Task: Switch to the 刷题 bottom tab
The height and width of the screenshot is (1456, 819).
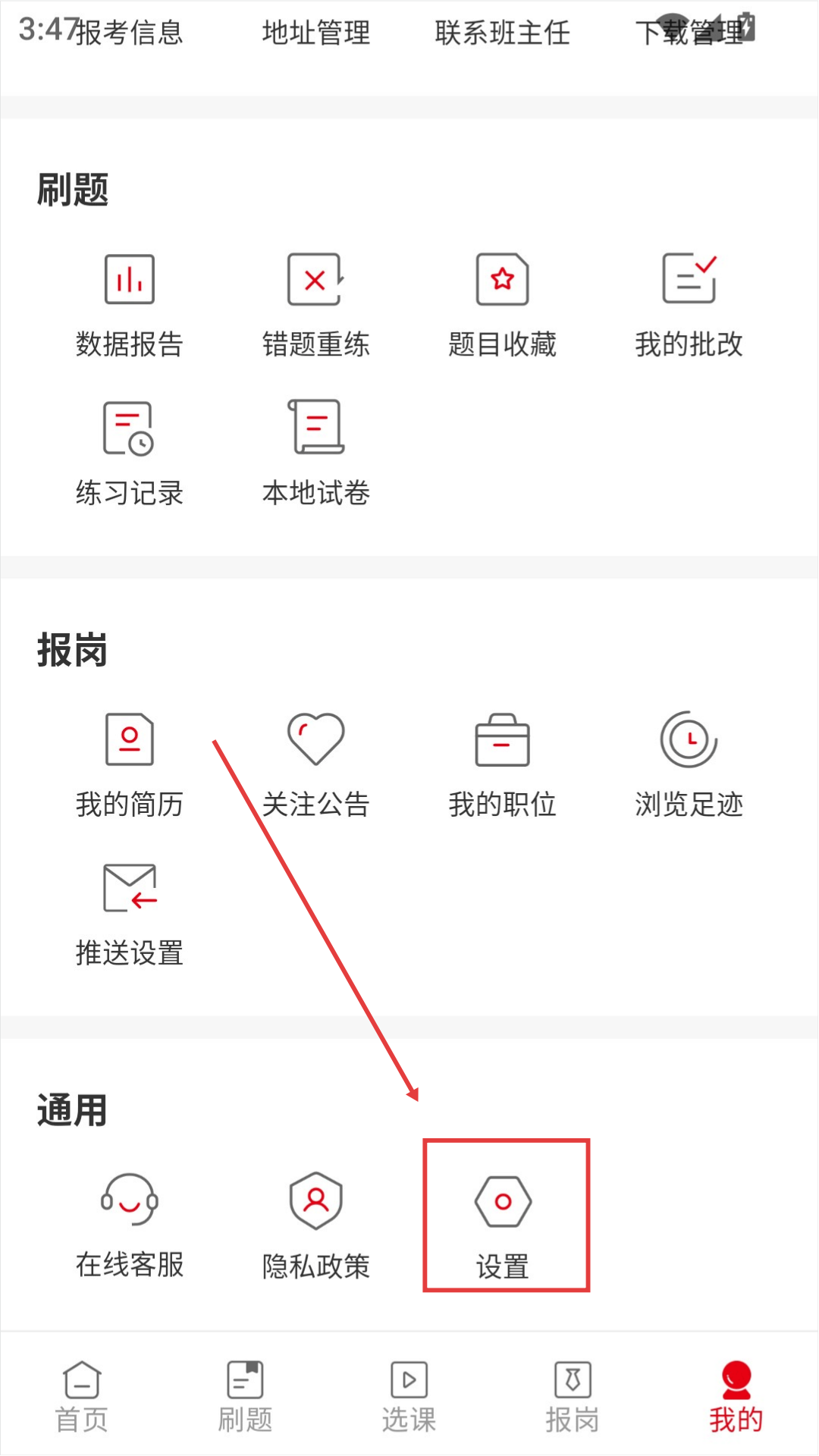Action: [245, 1396]
